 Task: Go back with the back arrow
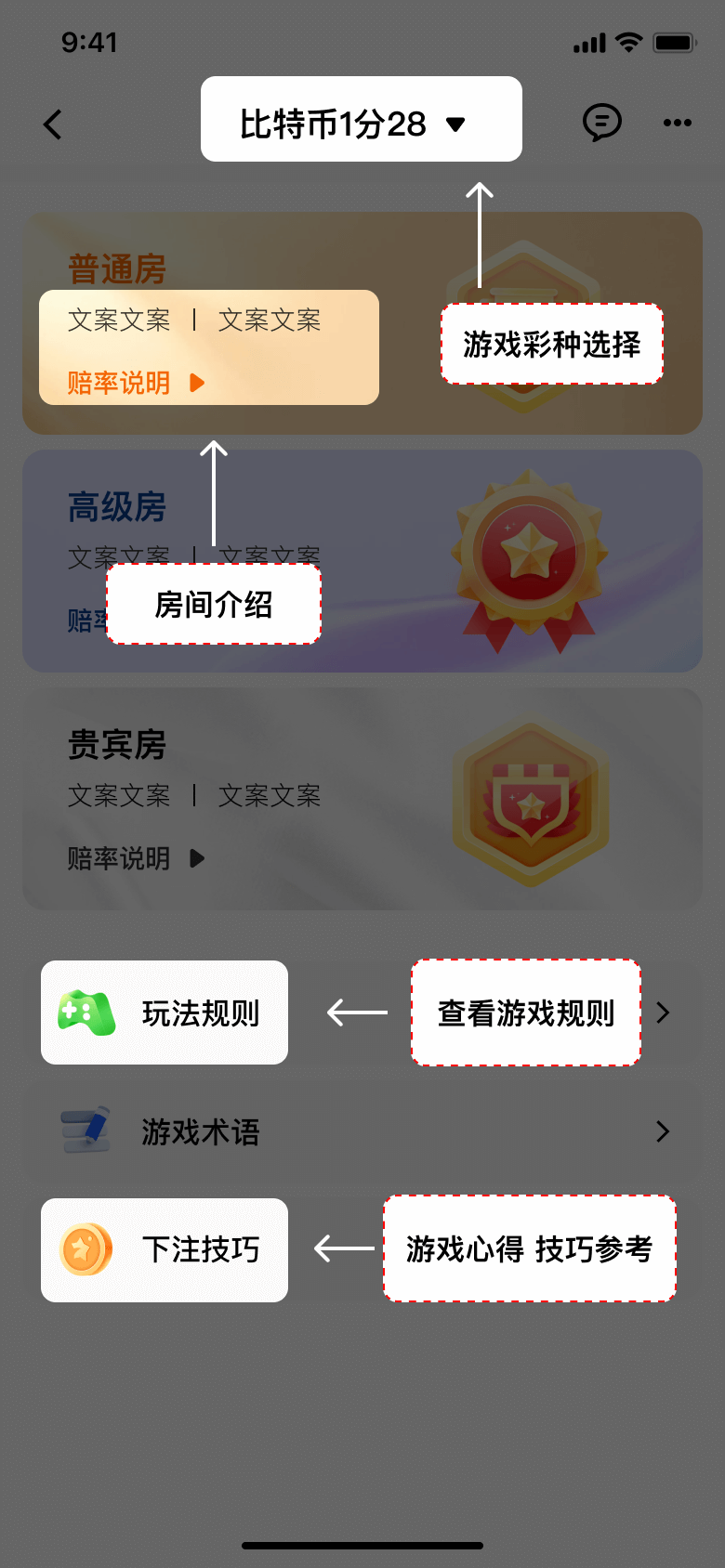(x=53, y=124)
